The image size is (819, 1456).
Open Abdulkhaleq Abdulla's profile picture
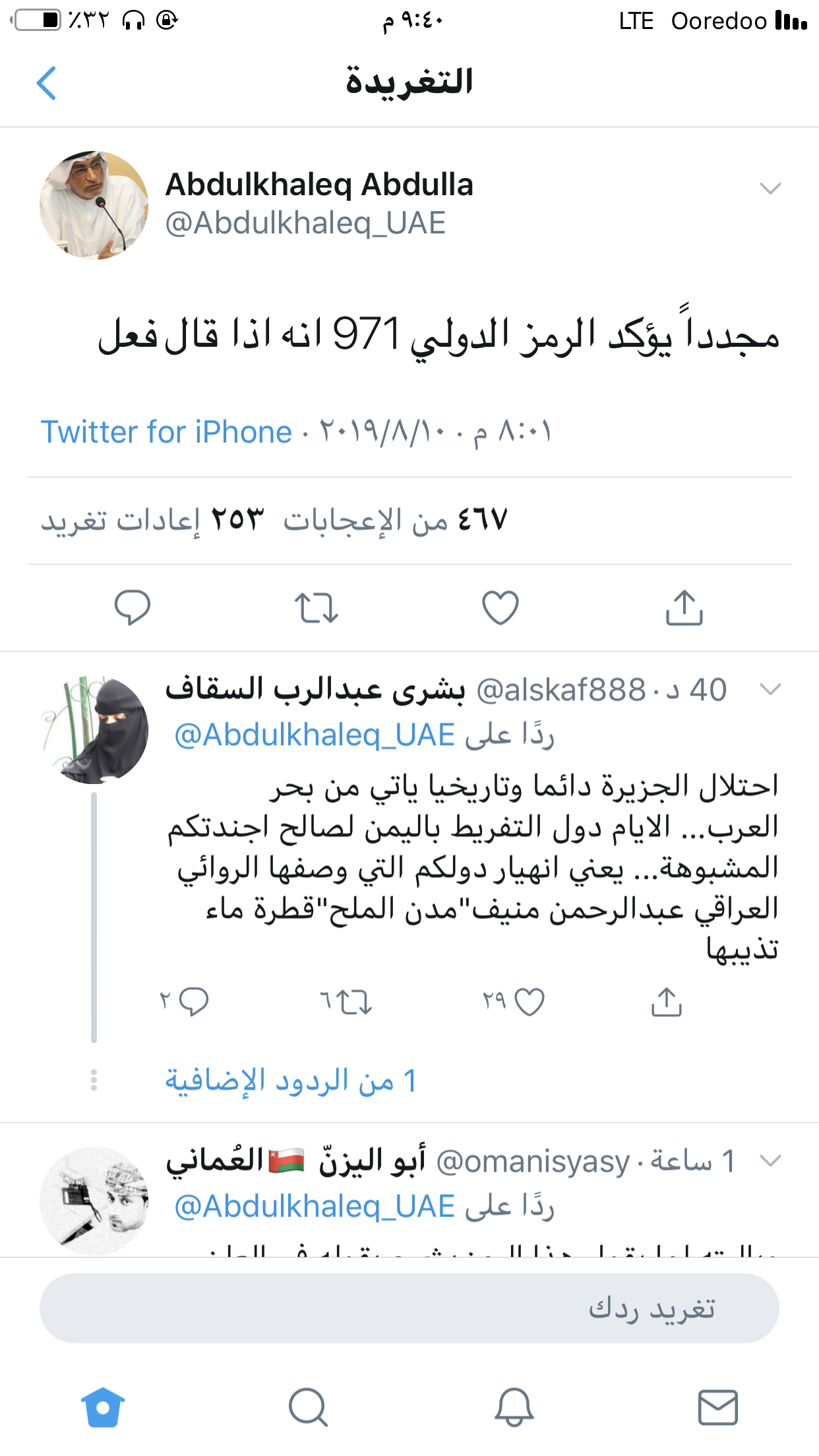pyautogui.click(x=94, y=205)
